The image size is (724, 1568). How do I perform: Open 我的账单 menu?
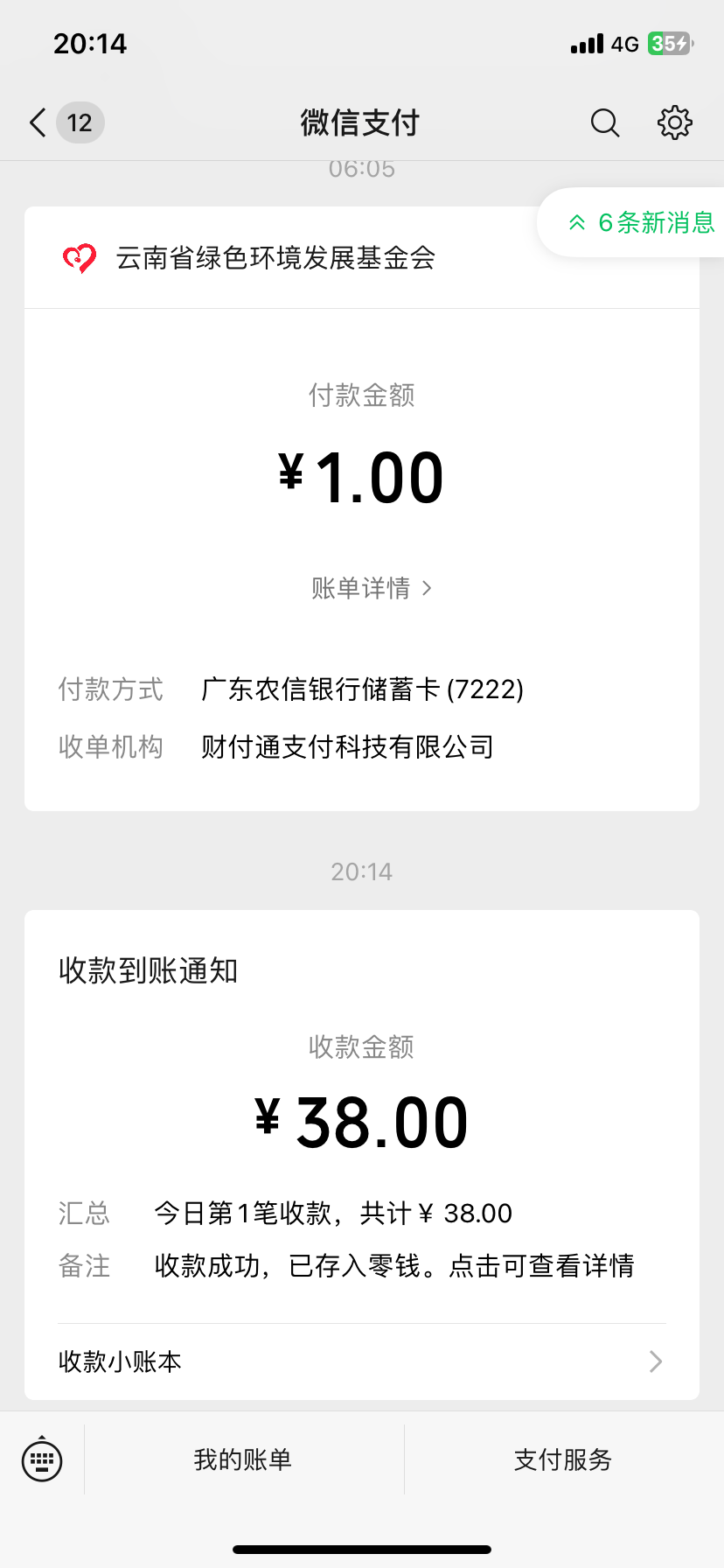point(243,1459)
